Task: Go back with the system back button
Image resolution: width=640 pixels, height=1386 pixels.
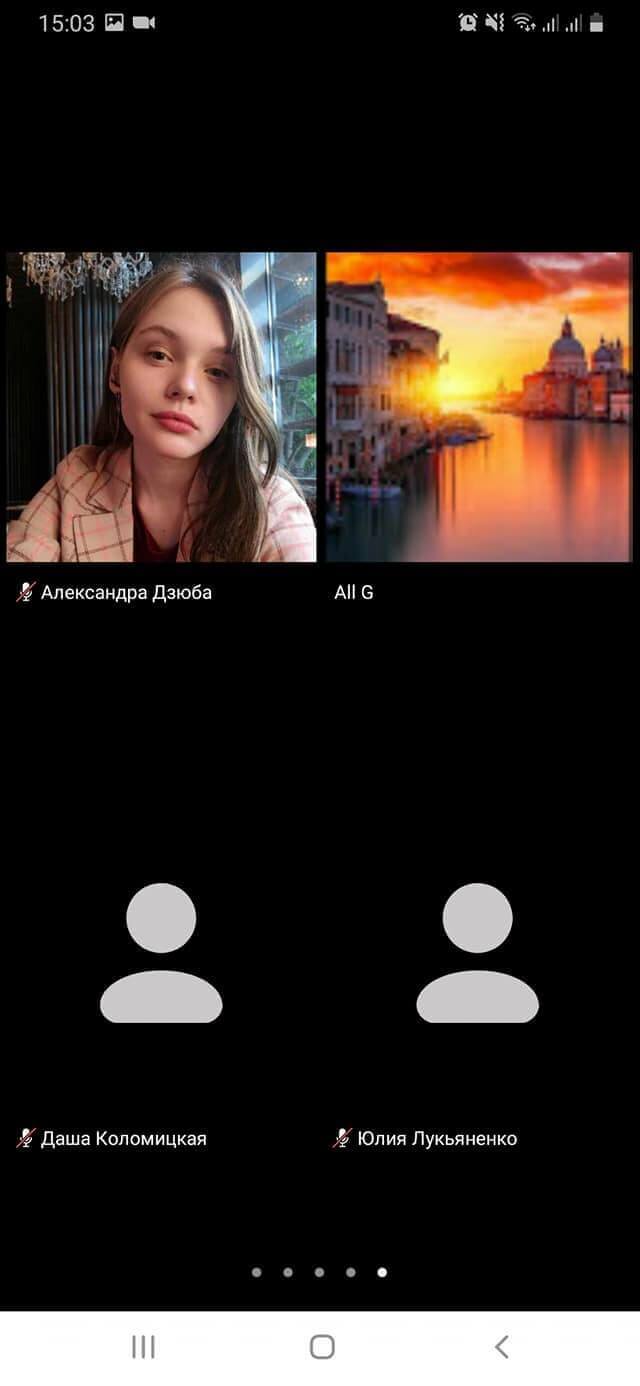Action: pyautogui.click(x=502, y=1347)
